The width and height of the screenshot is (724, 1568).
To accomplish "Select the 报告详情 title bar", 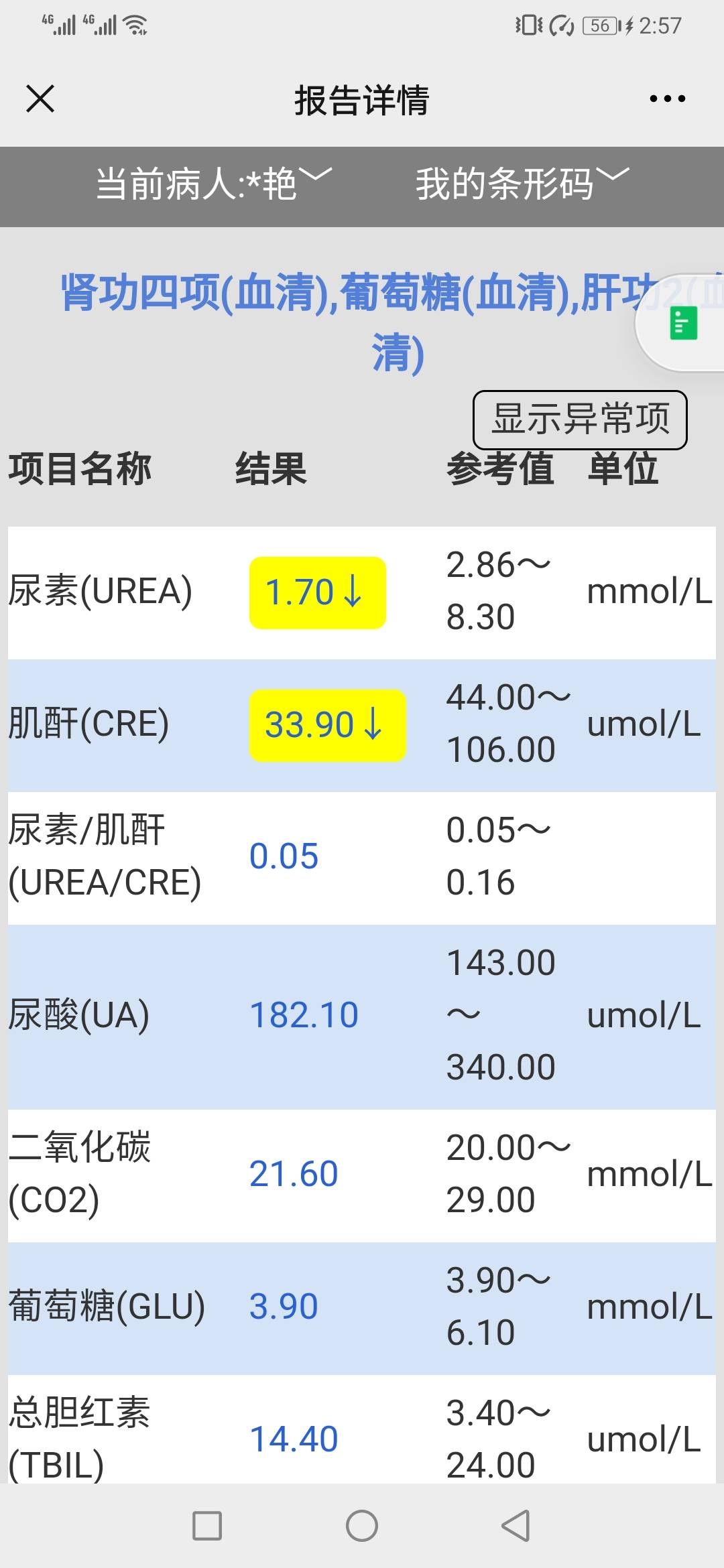I will pyautogui.click(x=362, y=99).
